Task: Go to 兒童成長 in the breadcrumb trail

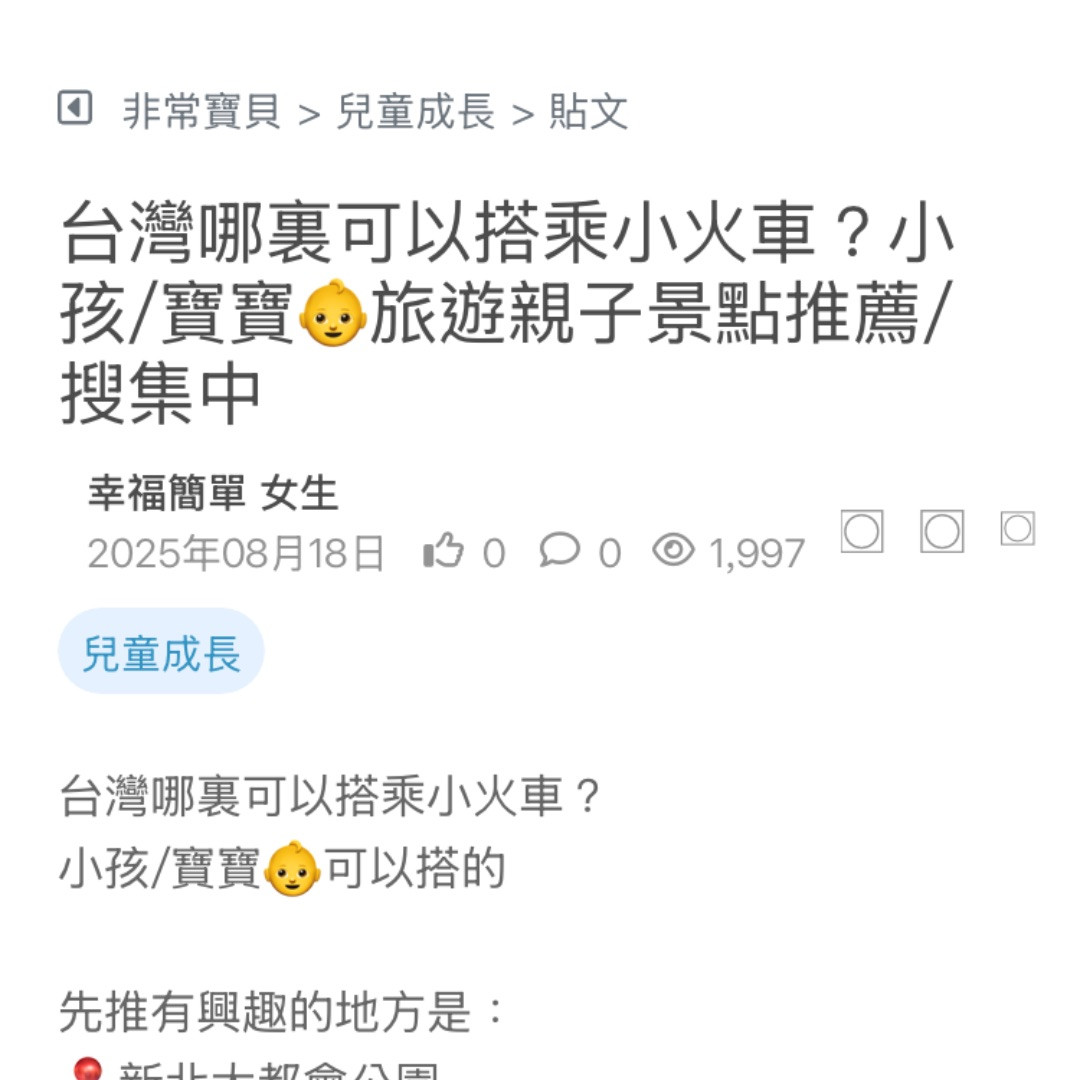Action: pyautogui.click(x=415, y=112)
